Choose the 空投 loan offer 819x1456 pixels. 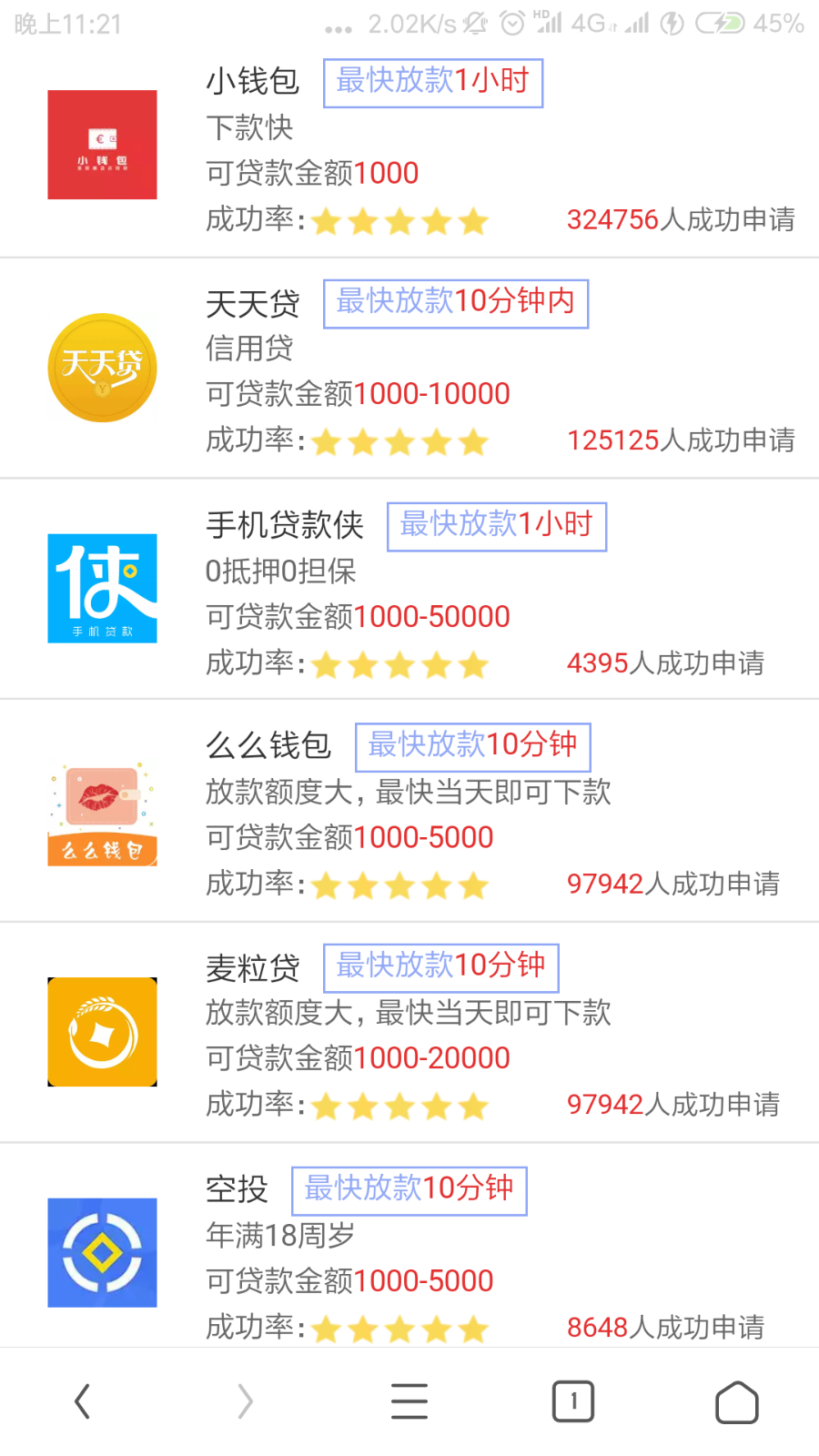tap(409, 1254)
